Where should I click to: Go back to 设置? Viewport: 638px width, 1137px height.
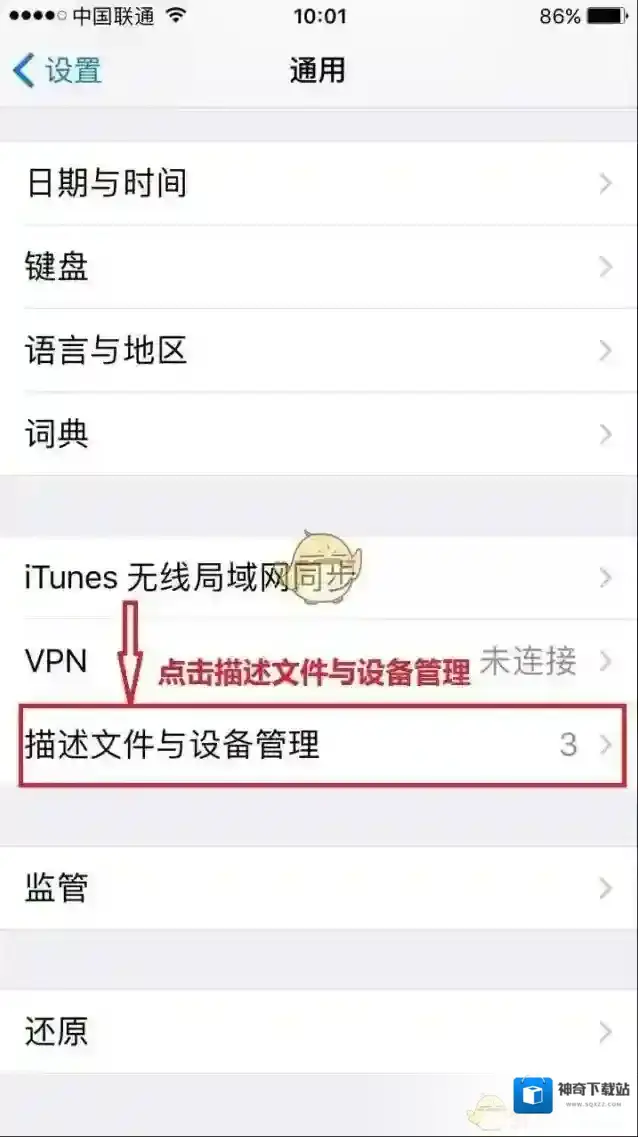(x=58, y=71)
